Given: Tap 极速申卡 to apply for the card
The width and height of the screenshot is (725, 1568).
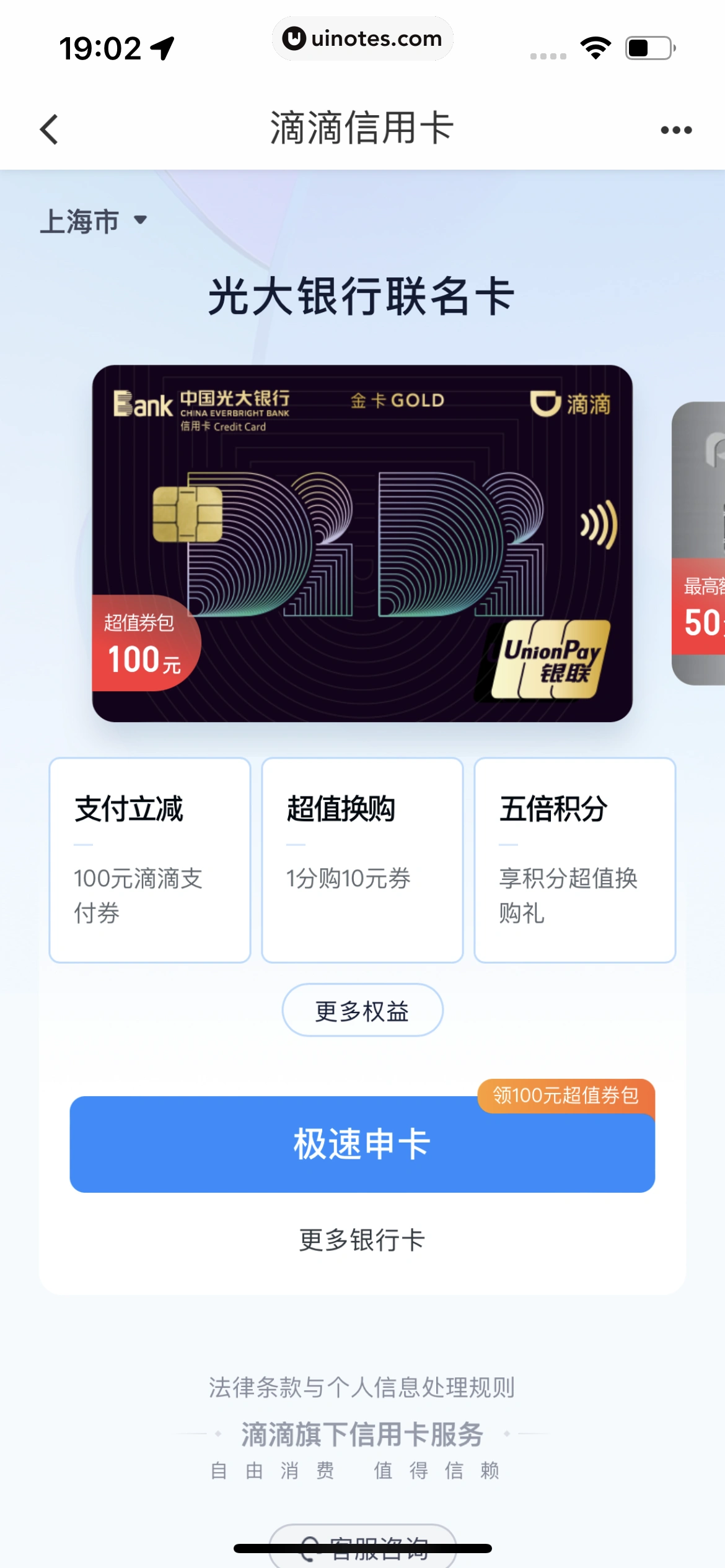Looking at the screenshot, I should (362, 1144).
